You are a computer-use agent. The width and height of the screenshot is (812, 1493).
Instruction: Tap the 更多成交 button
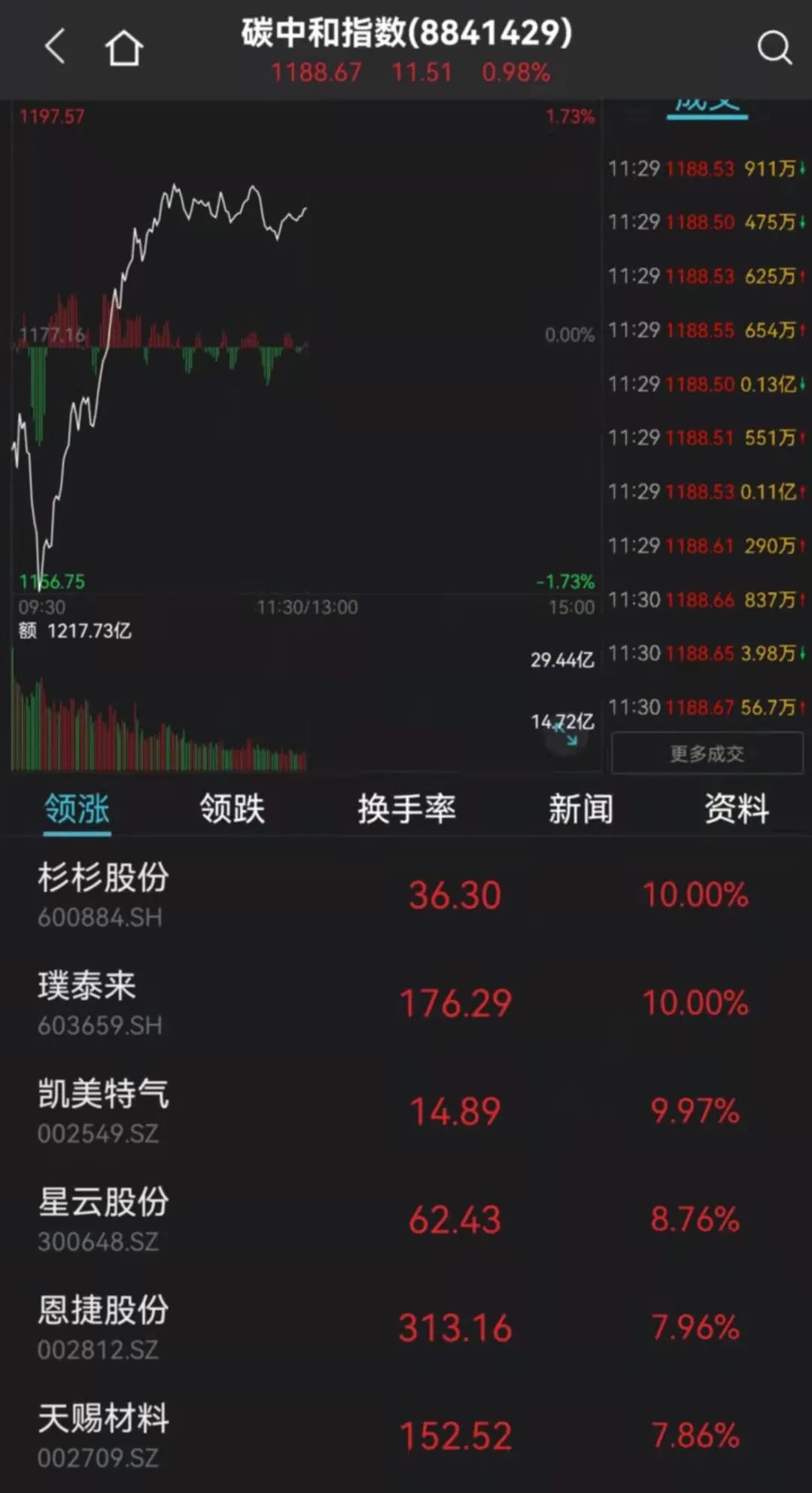tap(707, 754)
